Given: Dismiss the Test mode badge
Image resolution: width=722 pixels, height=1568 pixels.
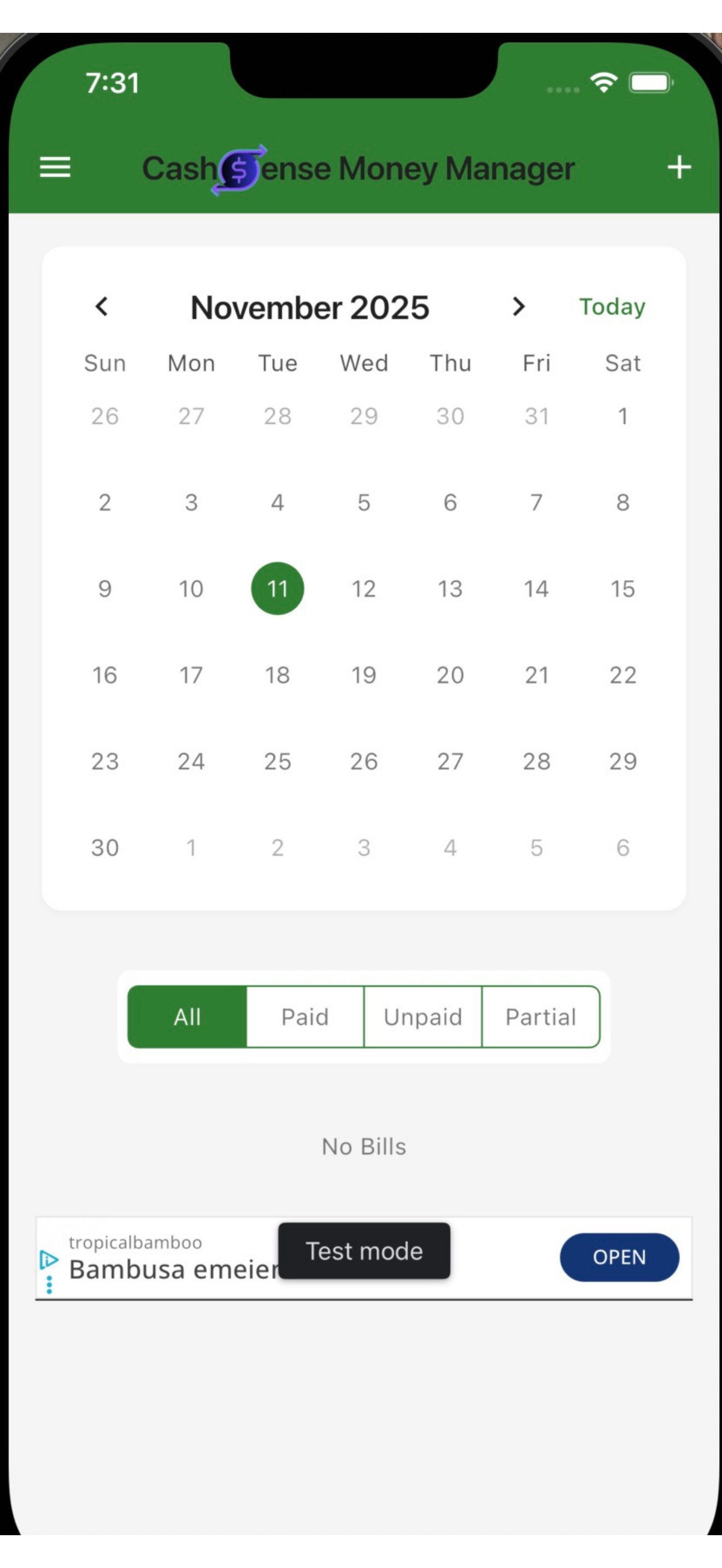Looking at the screenshot, I should pyautogui.click(x=363, y=1251).
